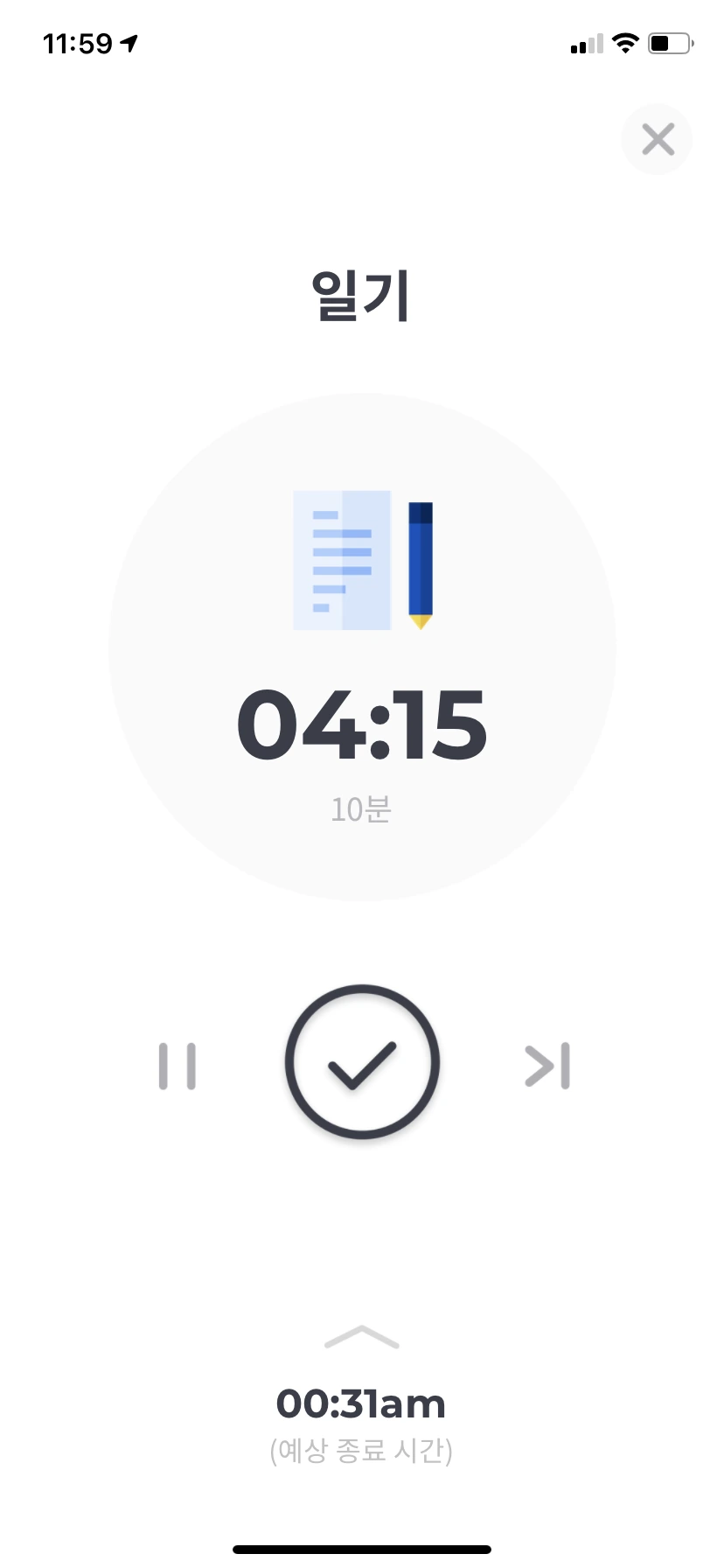Pause the 일기 timer

pos(178,1066)
